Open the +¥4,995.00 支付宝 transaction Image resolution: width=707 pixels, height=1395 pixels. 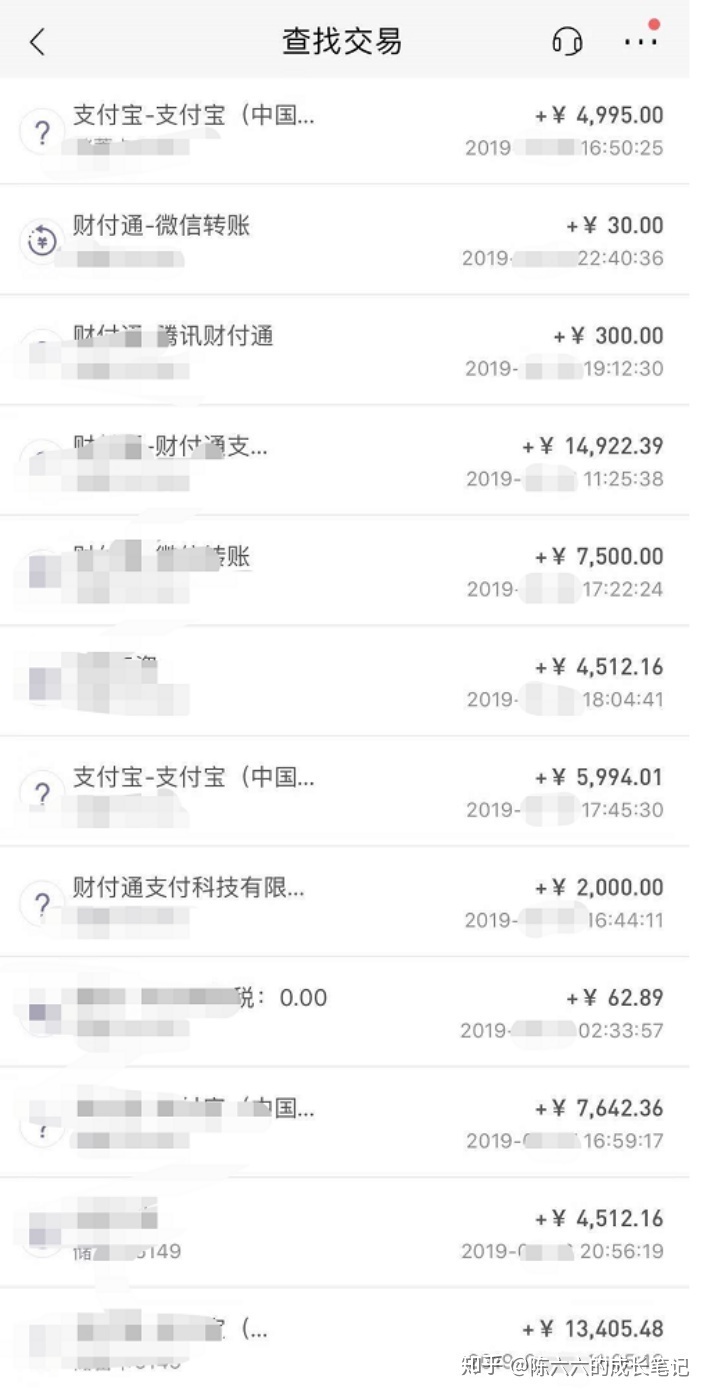point(344,131)
